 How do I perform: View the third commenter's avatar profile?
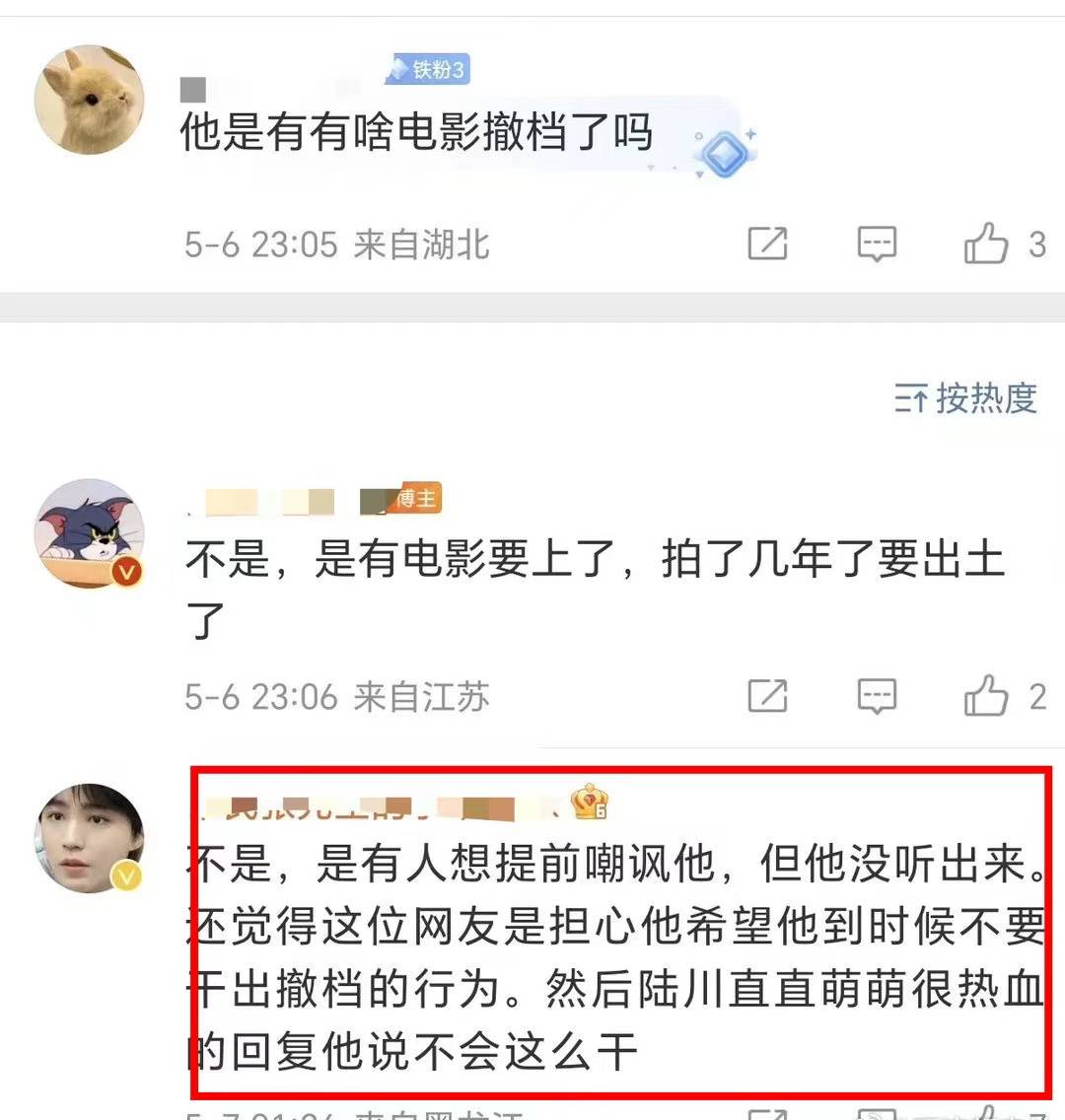89,838
